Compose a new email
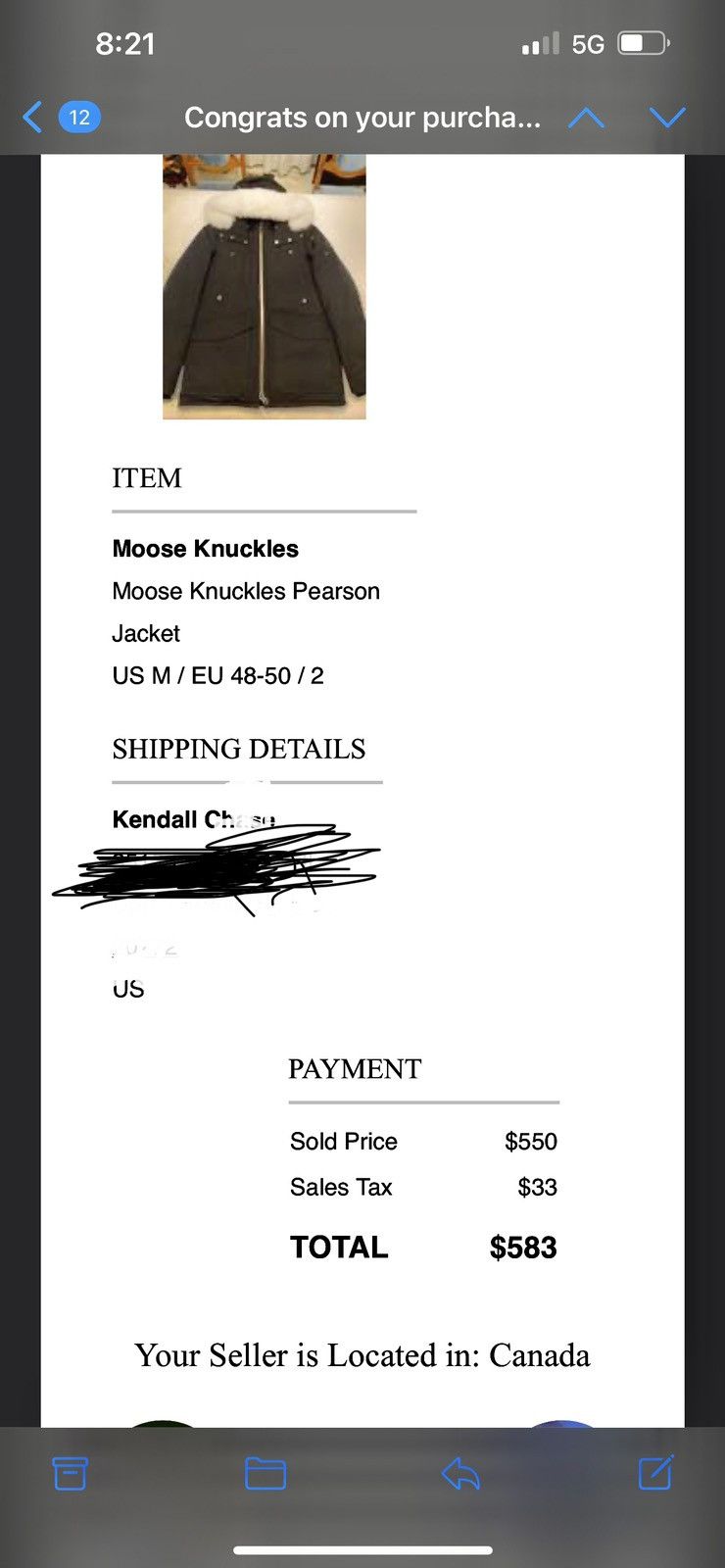This screenshot has width=725, height=1568. pos(654,1472)
